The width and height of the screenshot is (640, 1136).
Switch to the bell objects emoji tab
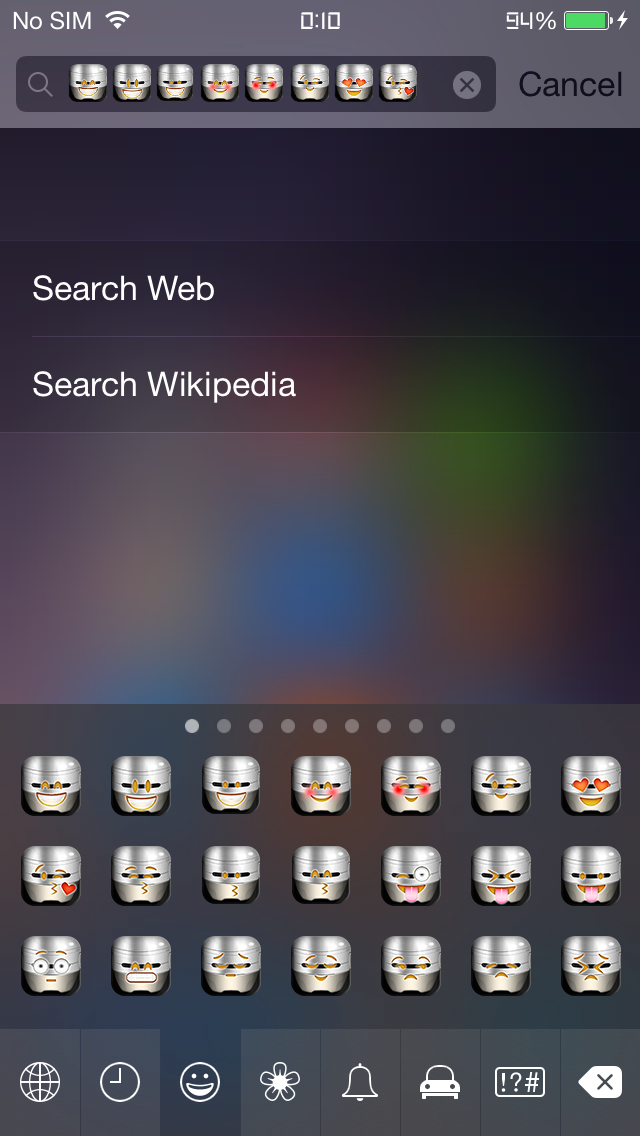tap(360, 1082)
